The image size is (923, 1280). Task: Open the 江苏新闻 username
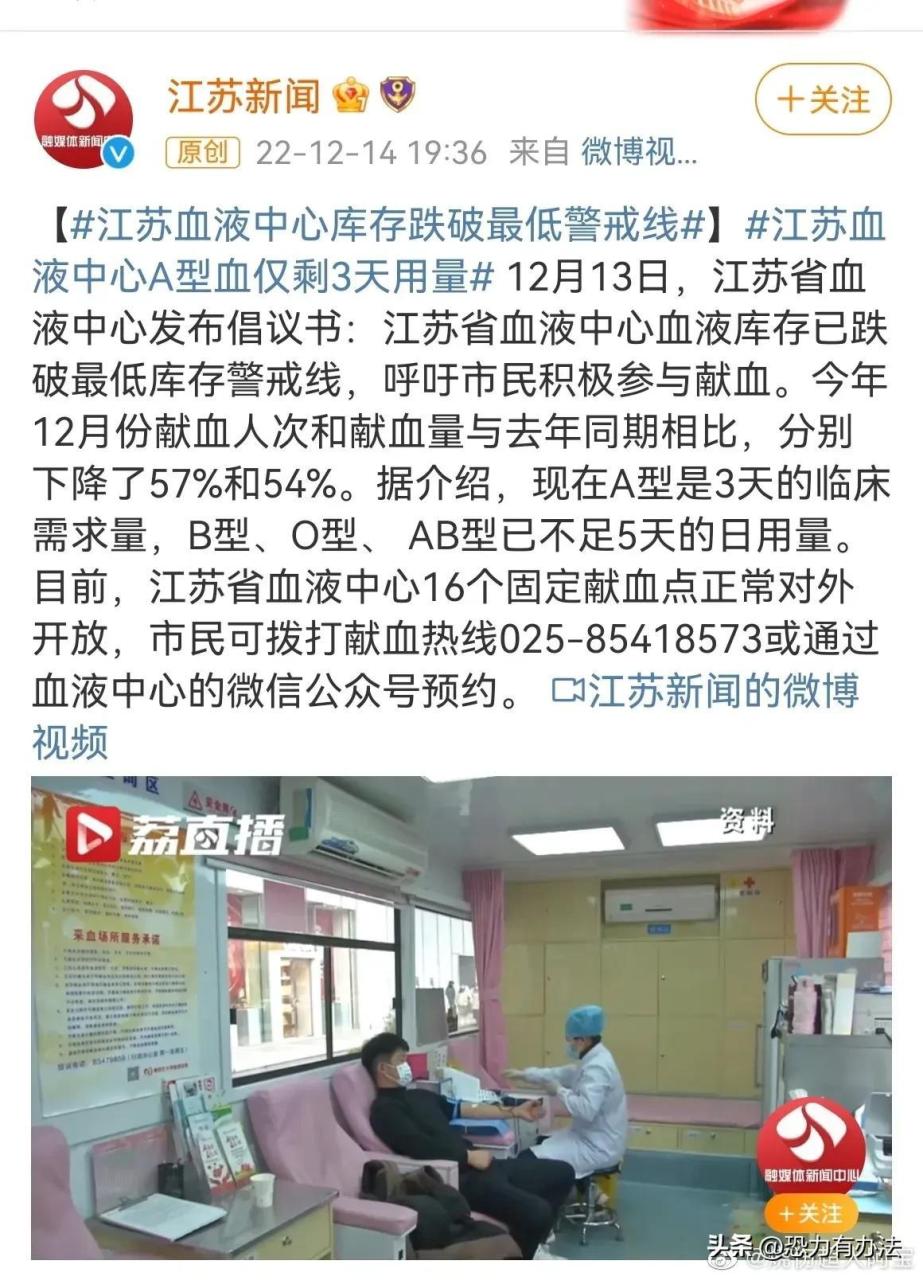243,96
